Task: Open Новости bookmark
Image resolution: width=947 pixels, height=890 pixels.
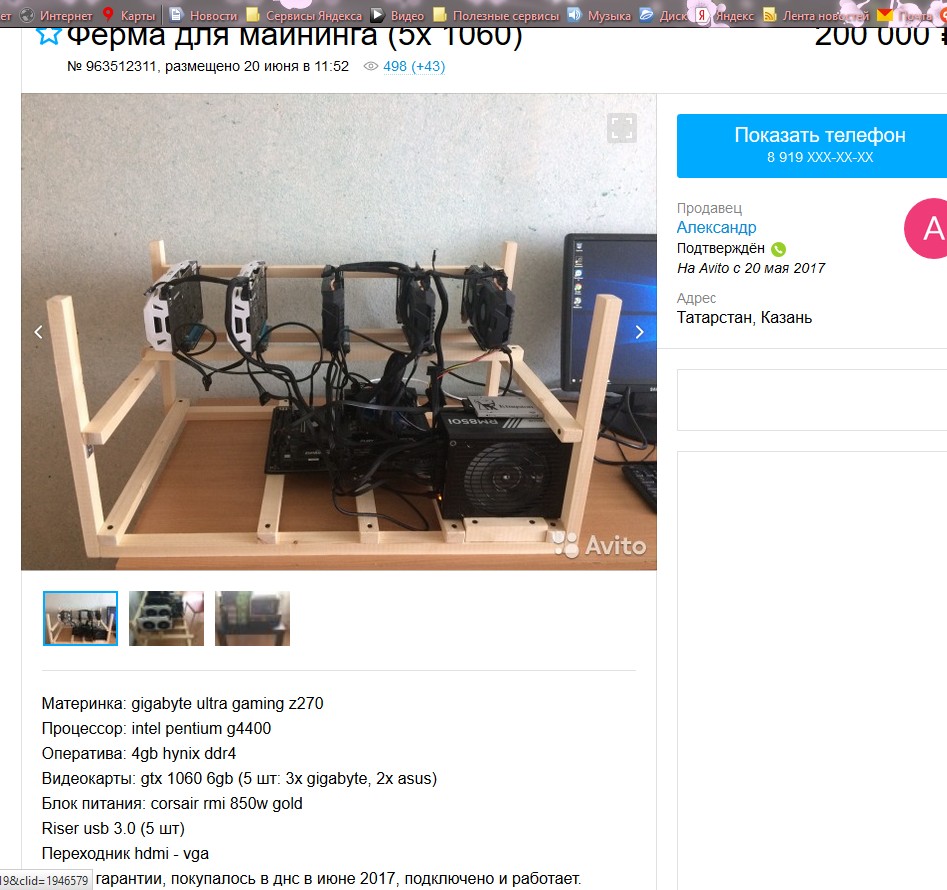Action: tap(204, 15)
